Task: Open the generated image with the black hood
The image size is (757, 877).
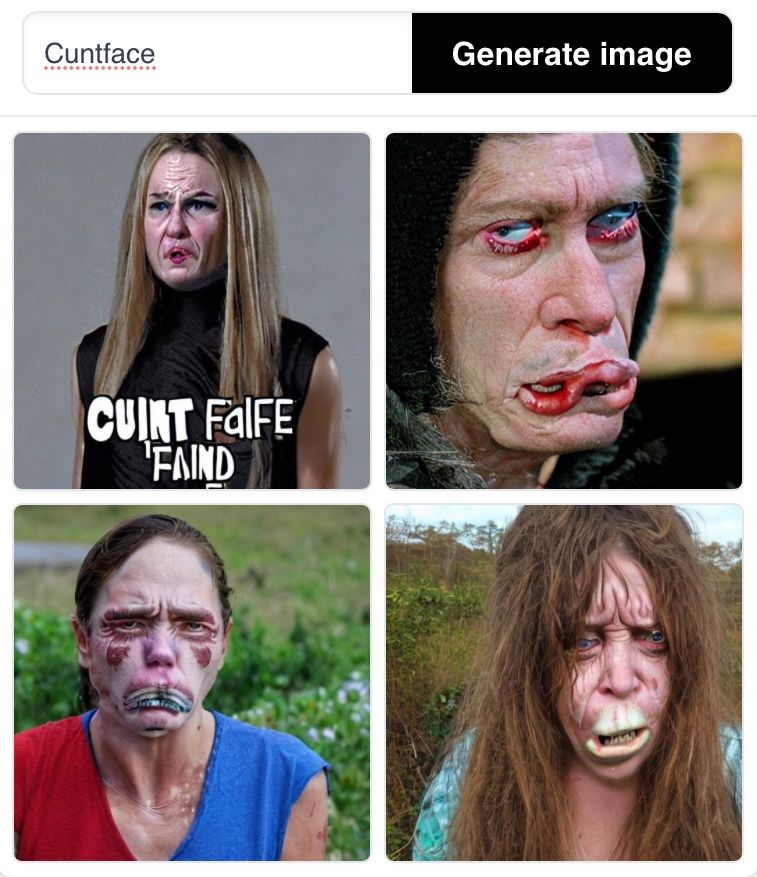Action: (564, 311)
